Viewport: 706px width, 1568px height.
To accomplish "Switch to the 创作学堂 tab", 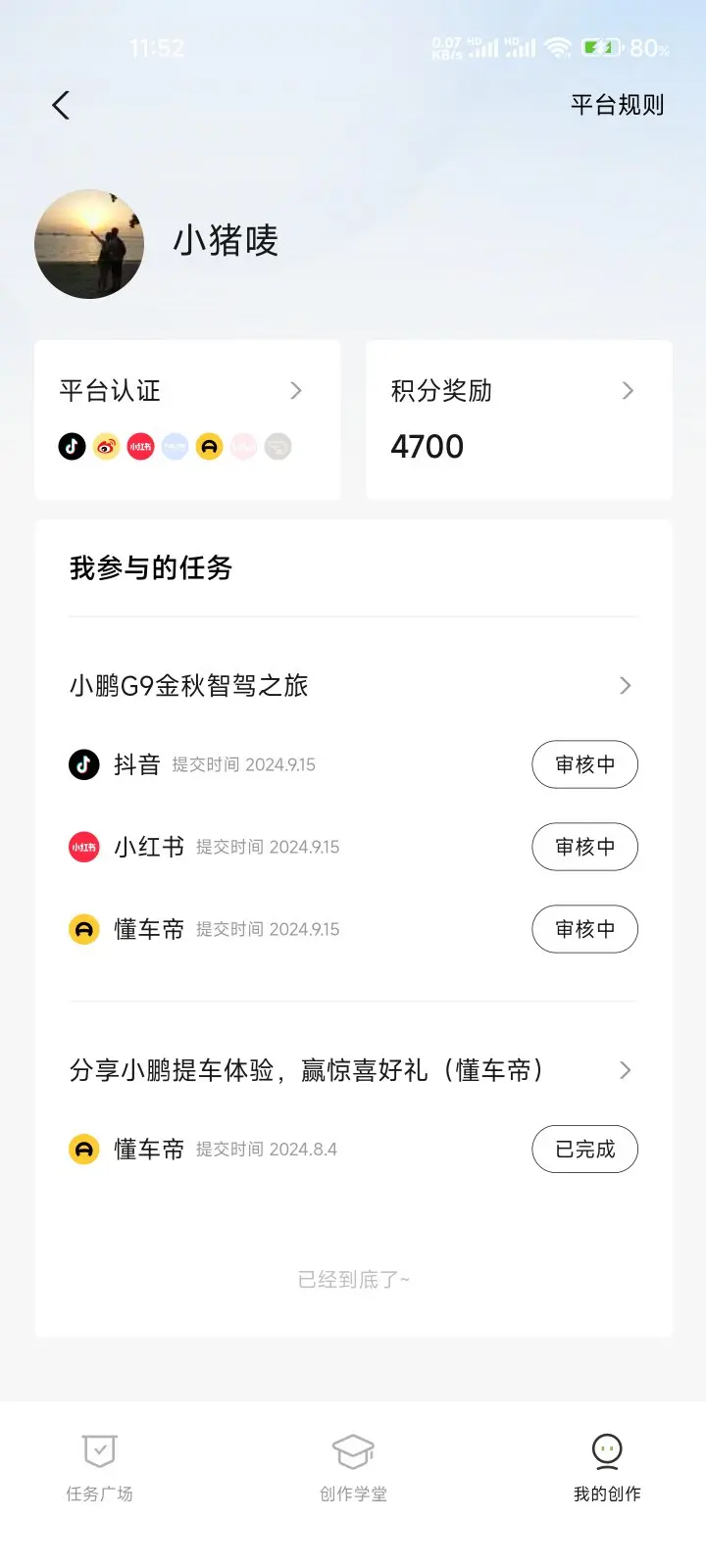I will pos(353,1467).
